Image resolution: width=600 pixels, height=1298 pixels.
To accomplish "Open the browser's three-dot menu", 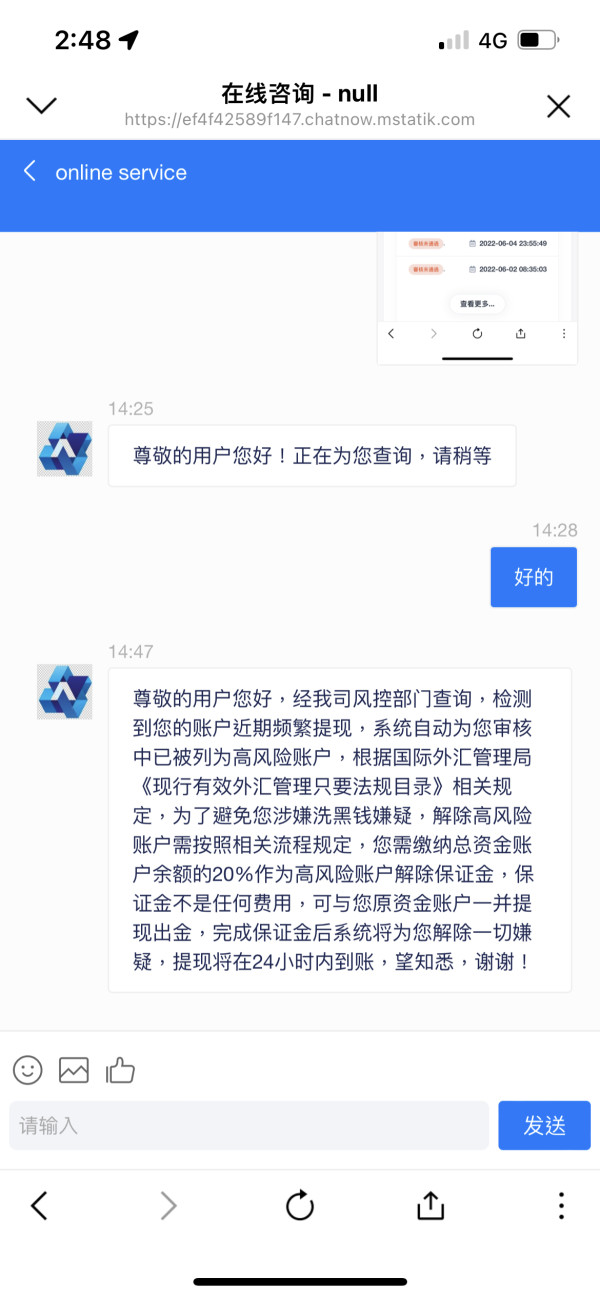I will coord(562,1206).
